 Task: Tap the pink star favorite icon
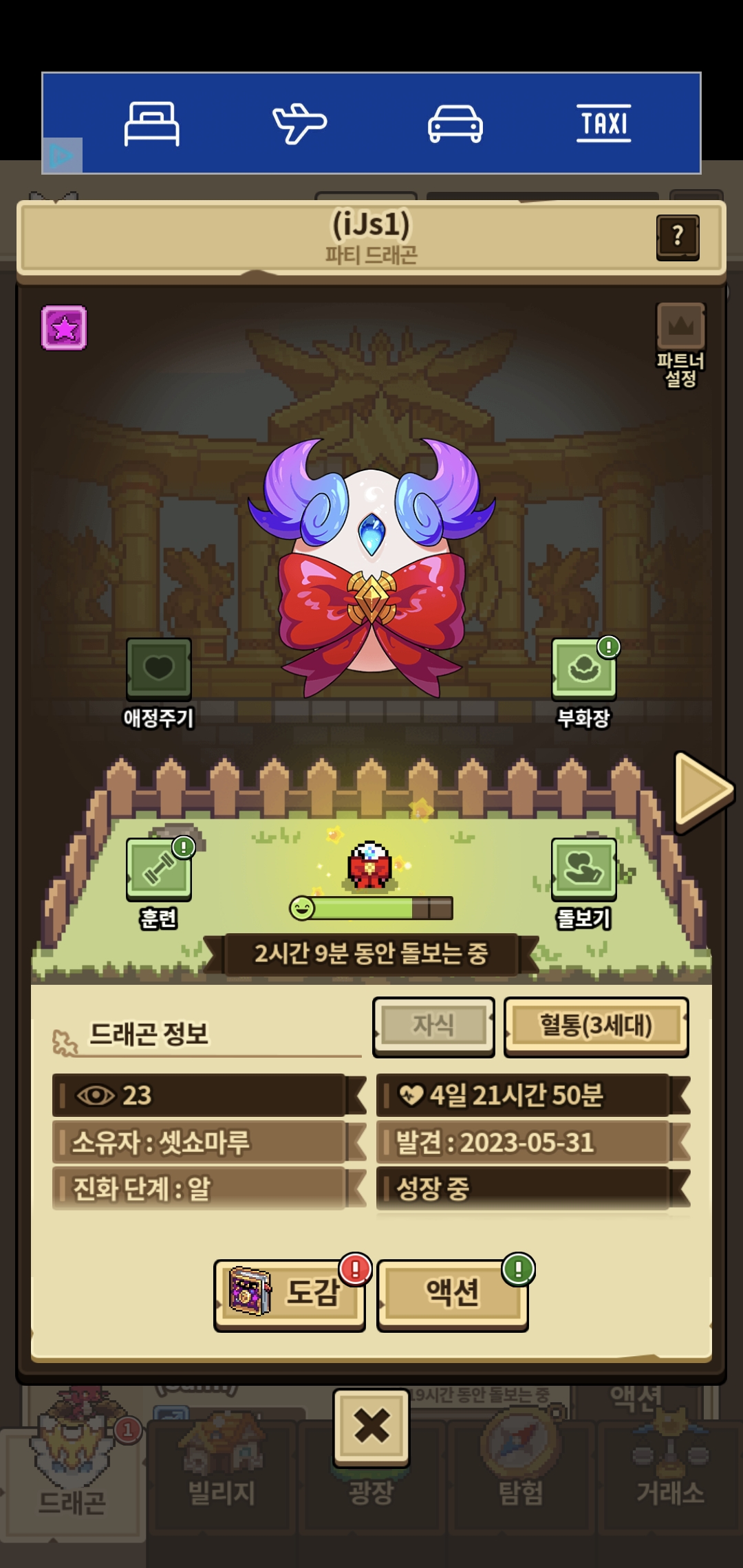(x=64, y=328)
